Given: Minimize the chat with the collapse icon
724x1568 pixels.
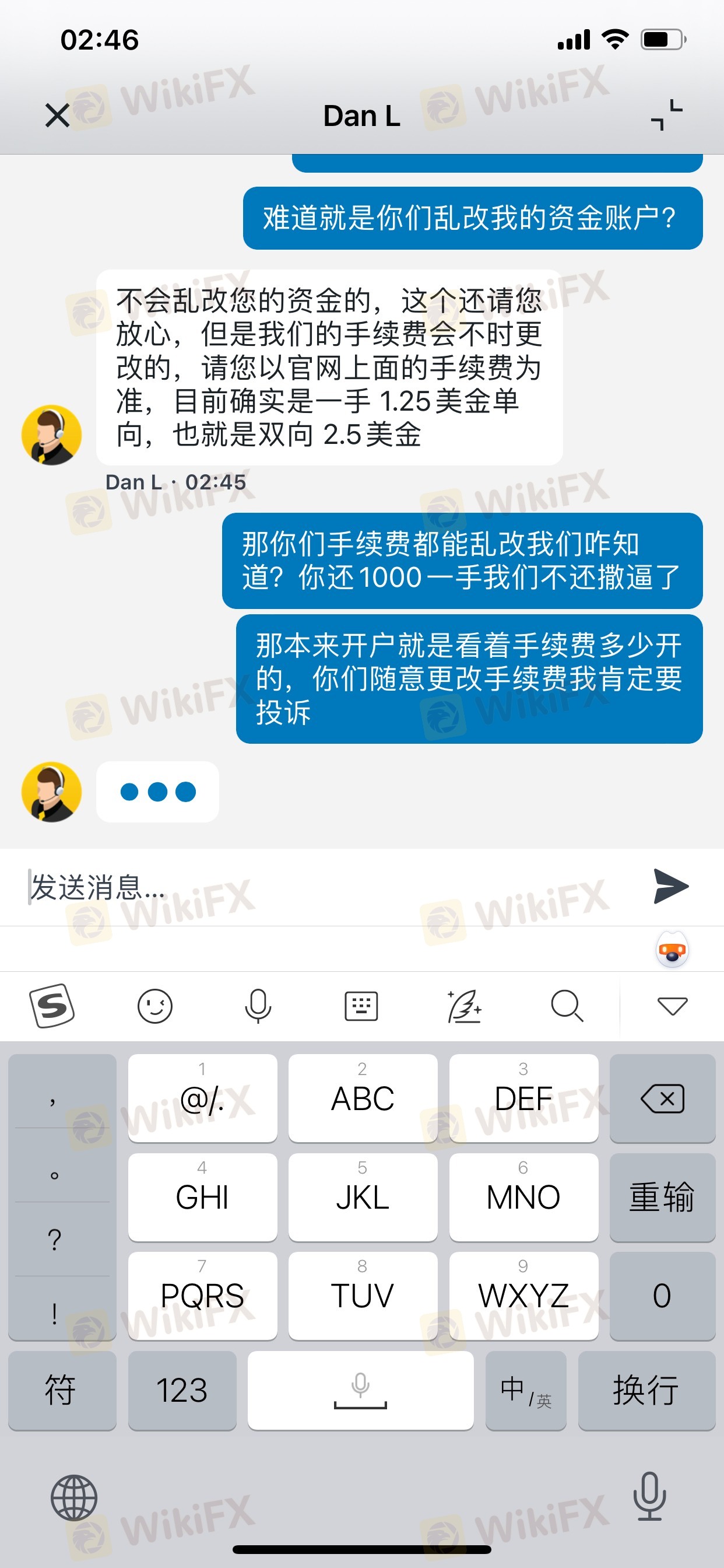Looking at the screenshot, I should (x=666, y=115).
